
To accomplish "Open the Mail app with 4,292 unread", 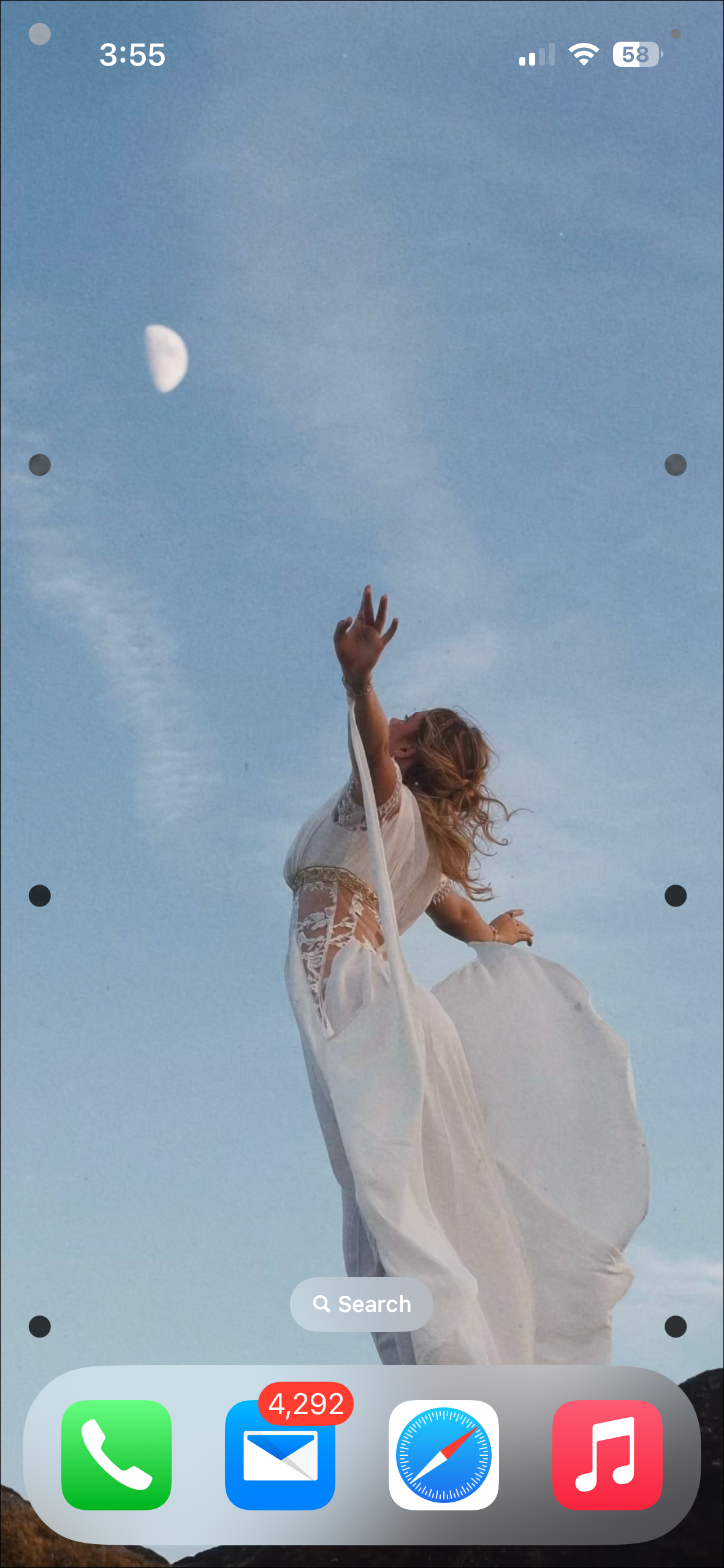I will [280, 1456].
